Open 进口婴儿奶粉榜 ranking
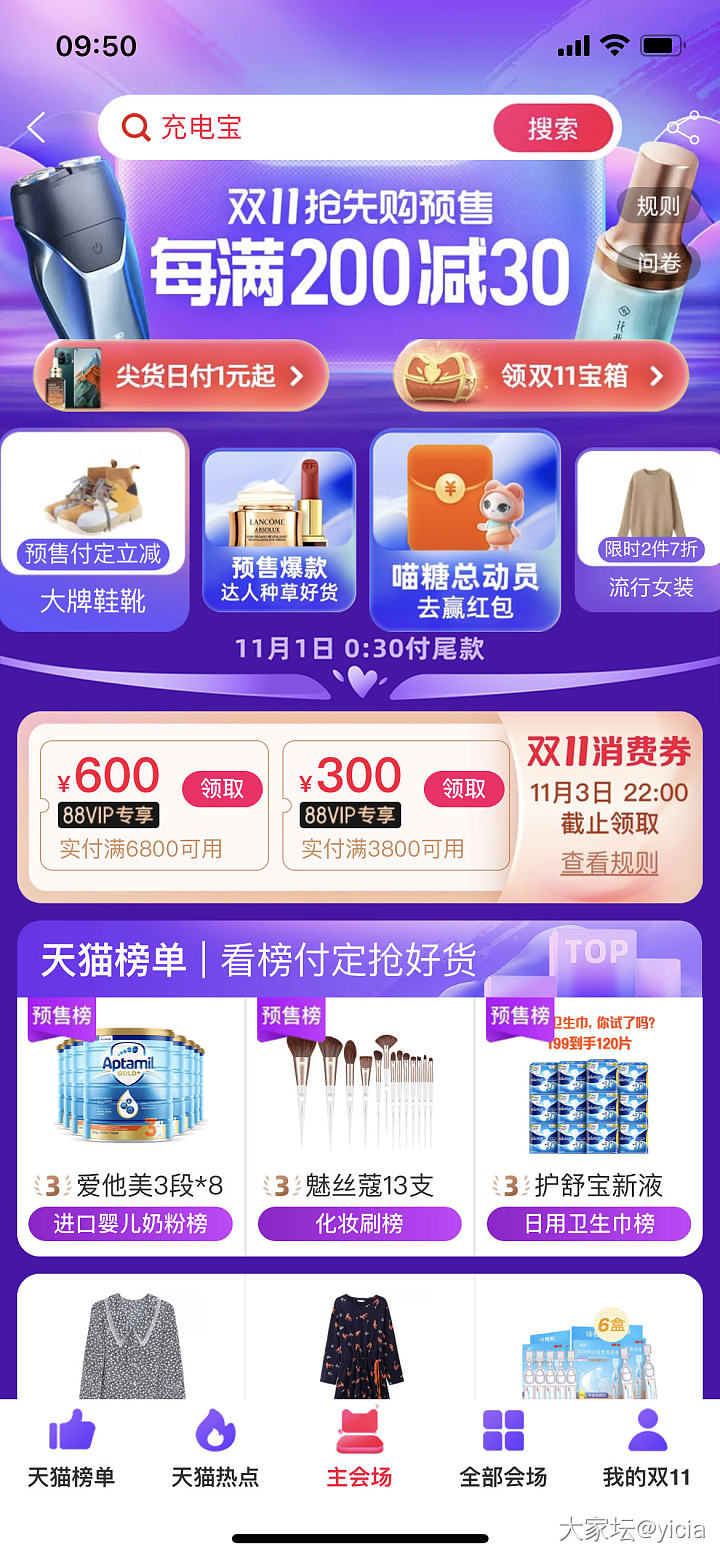 (x=130, y=1224)
